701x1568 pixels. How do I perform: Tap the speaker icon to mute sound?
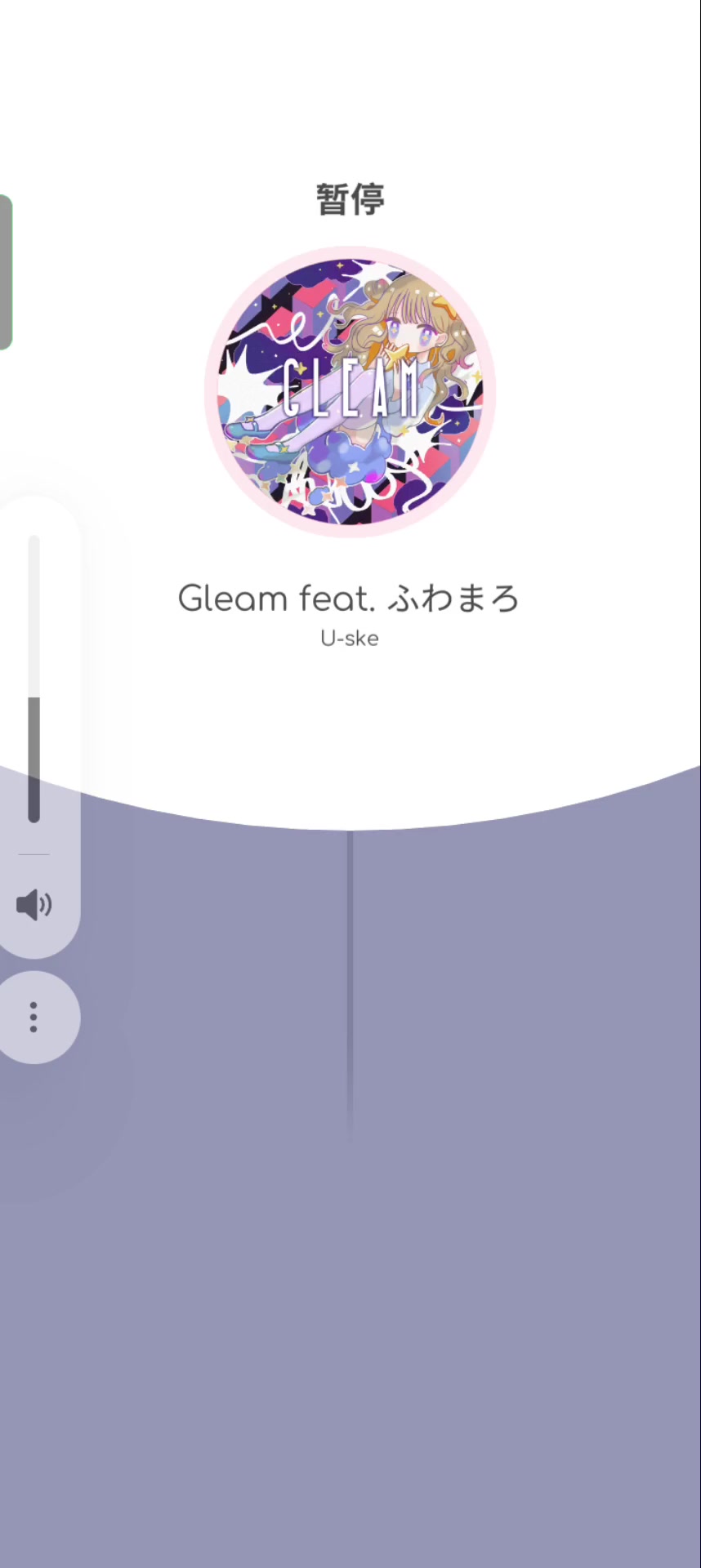tap(33, 905)
